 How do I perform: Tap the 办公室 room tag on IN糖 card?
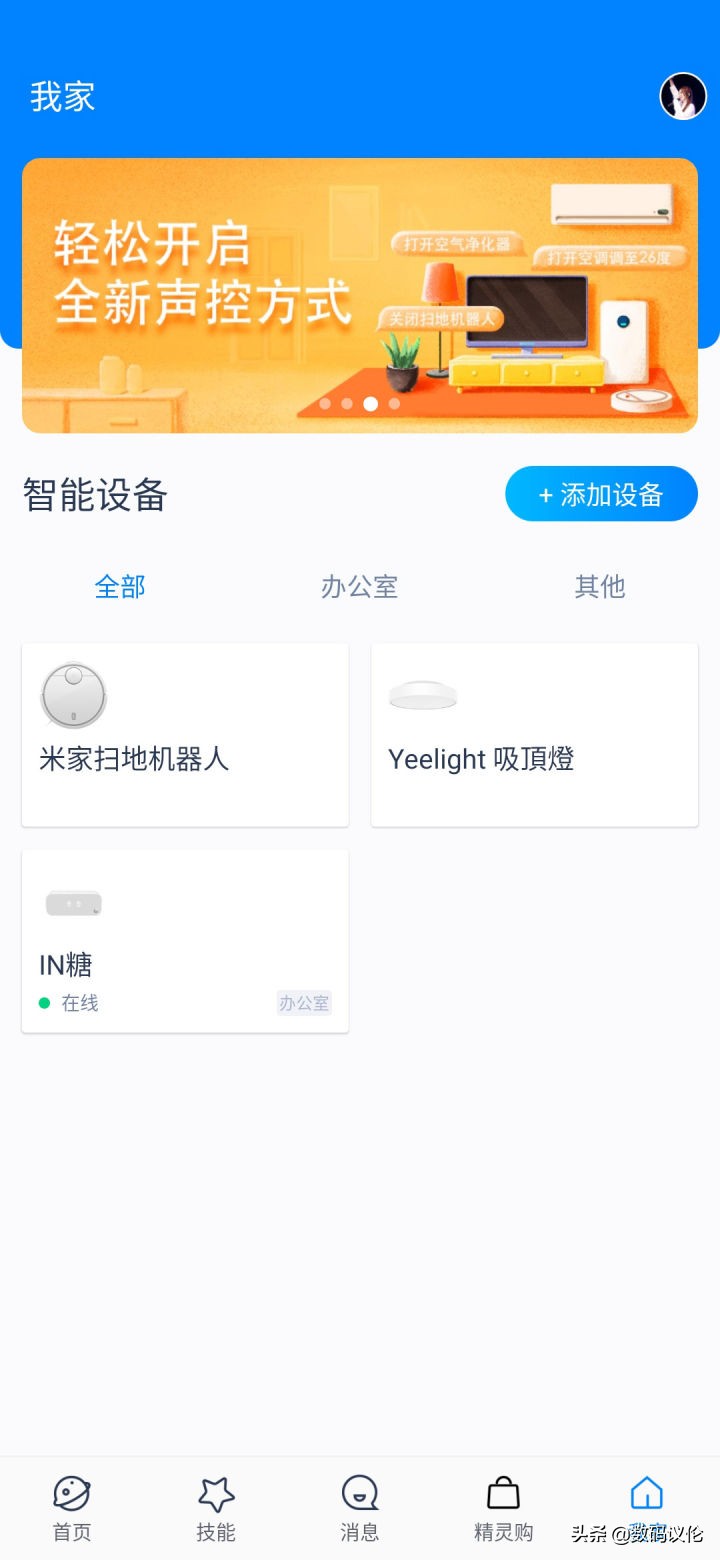pos(304,1003)
